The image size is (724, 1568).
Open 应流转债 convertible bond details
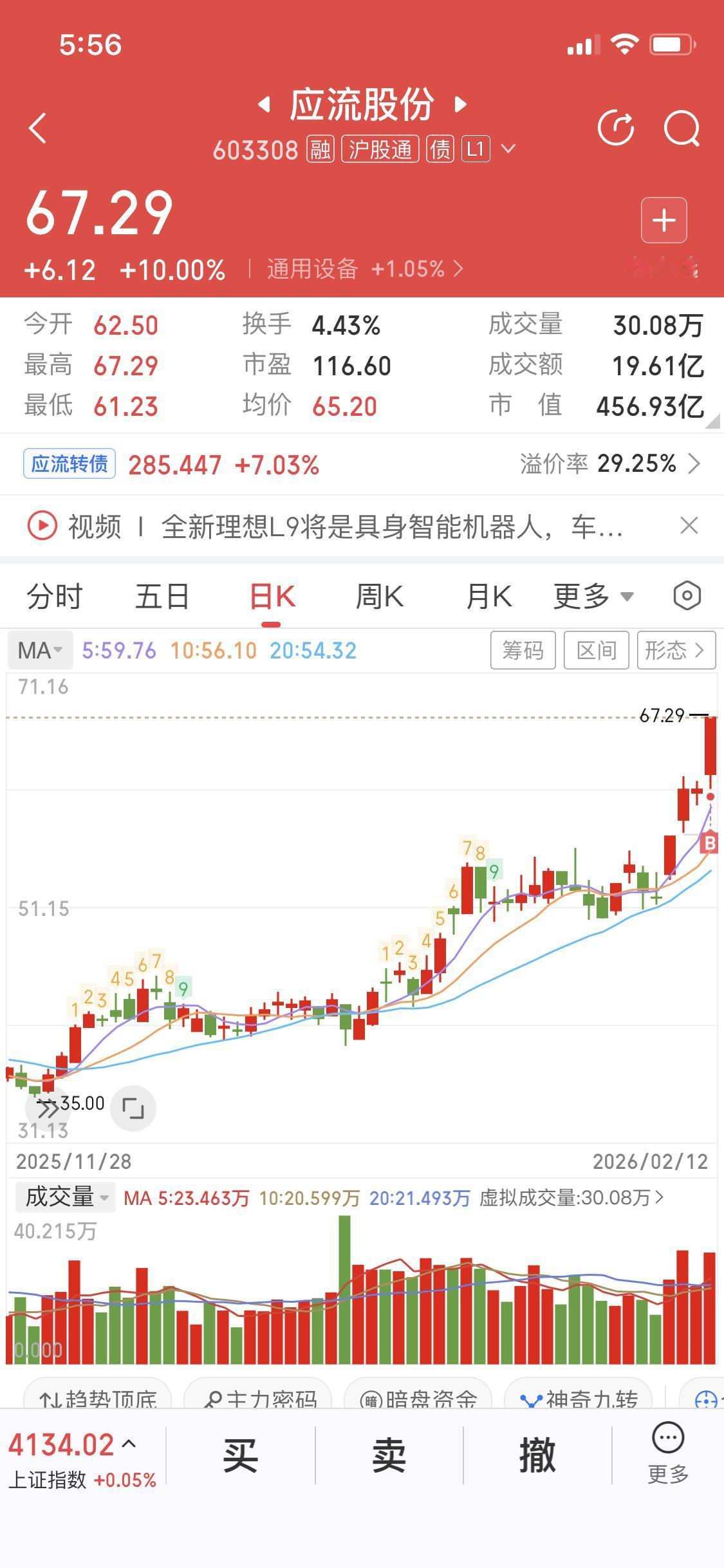click(69, 463)
